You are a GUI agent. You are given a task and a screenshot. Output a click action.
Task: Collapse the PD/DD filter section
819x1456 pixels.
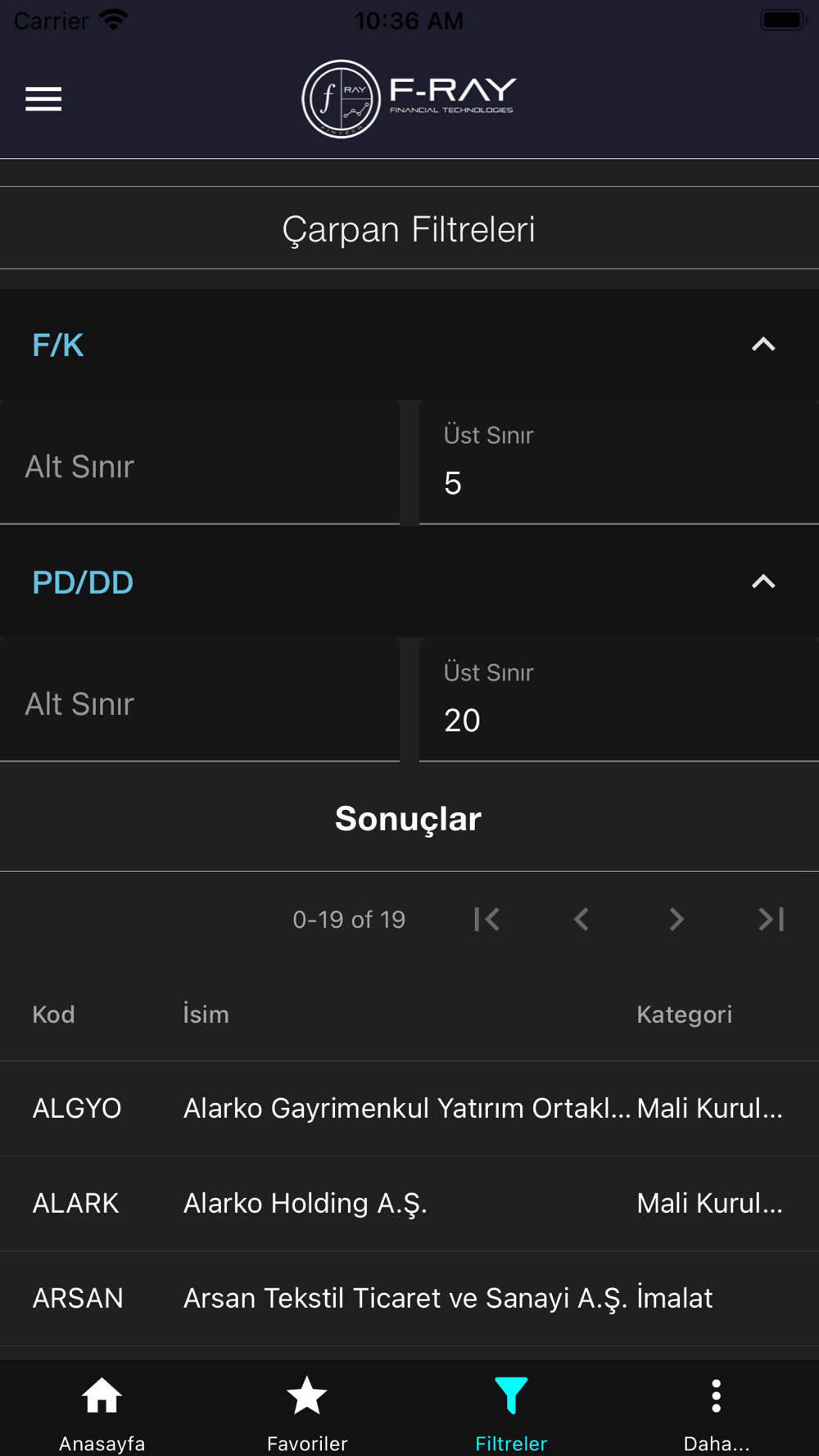[x=763, y=582]
